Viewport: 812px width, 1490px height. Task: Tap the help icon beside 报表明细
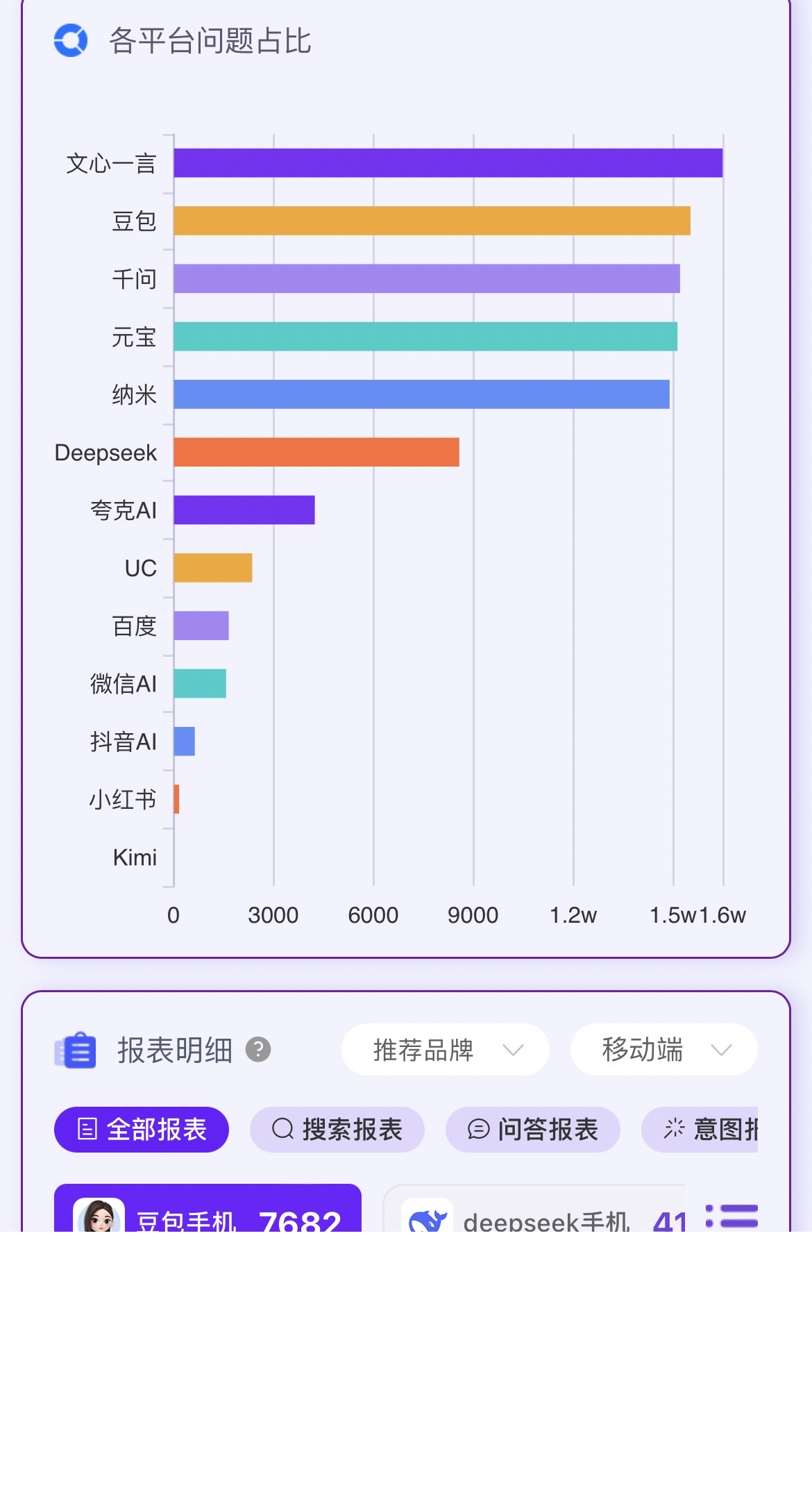(258, 1049)
